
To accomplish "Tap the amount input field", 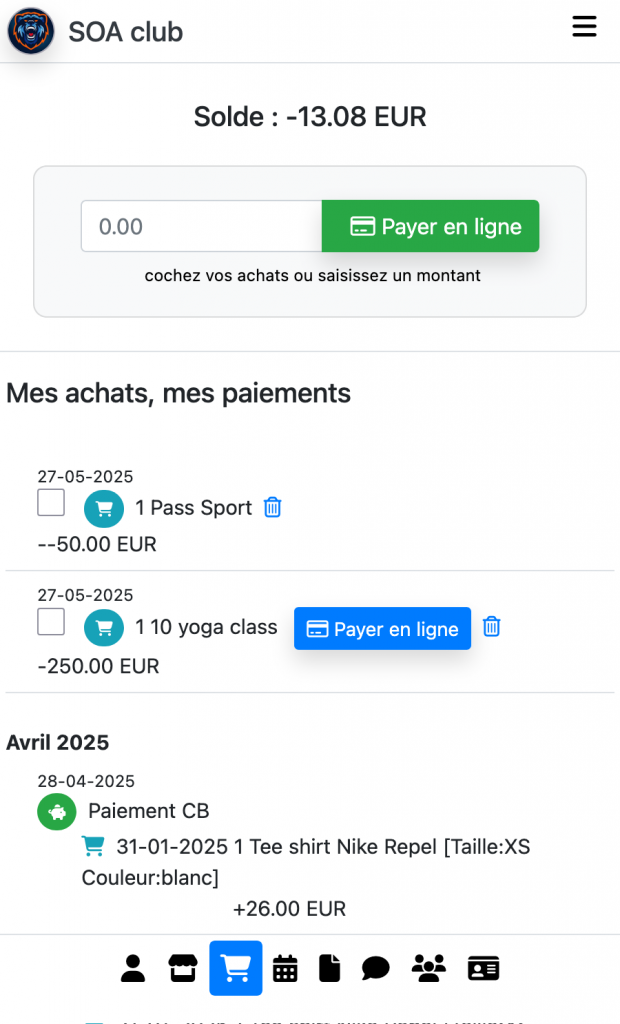I will (201, 226).
